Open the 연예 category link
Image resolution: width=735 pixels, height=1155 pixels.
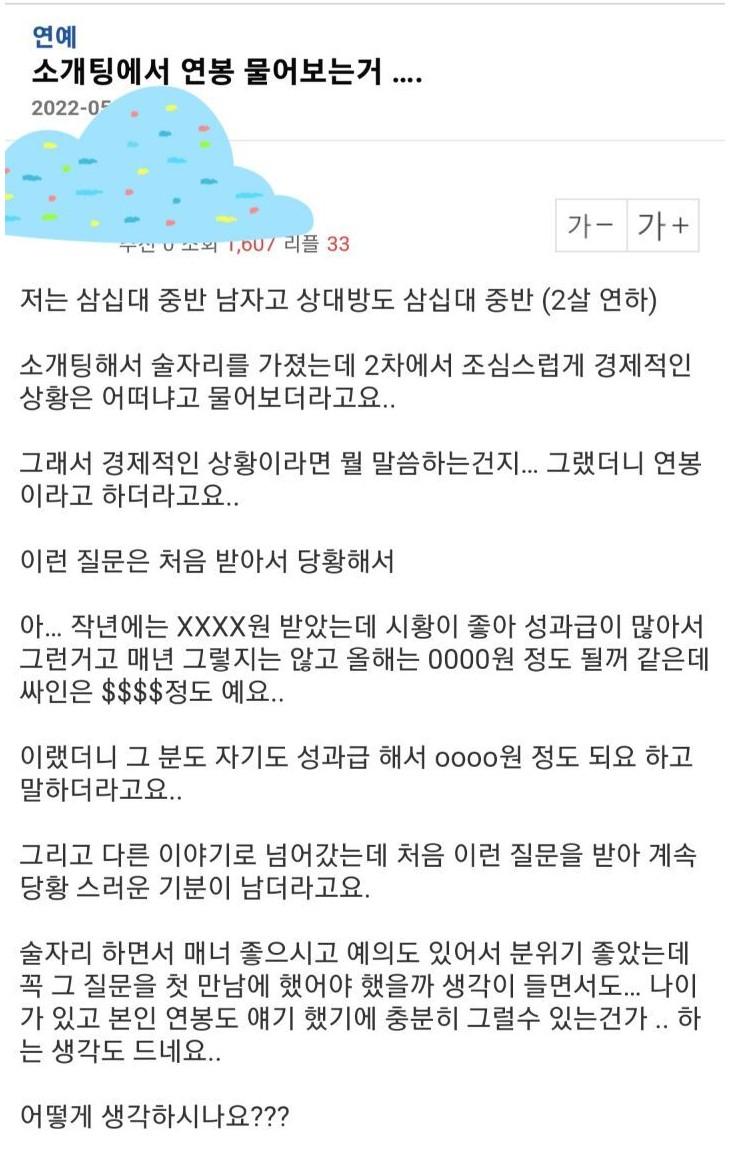56,38
